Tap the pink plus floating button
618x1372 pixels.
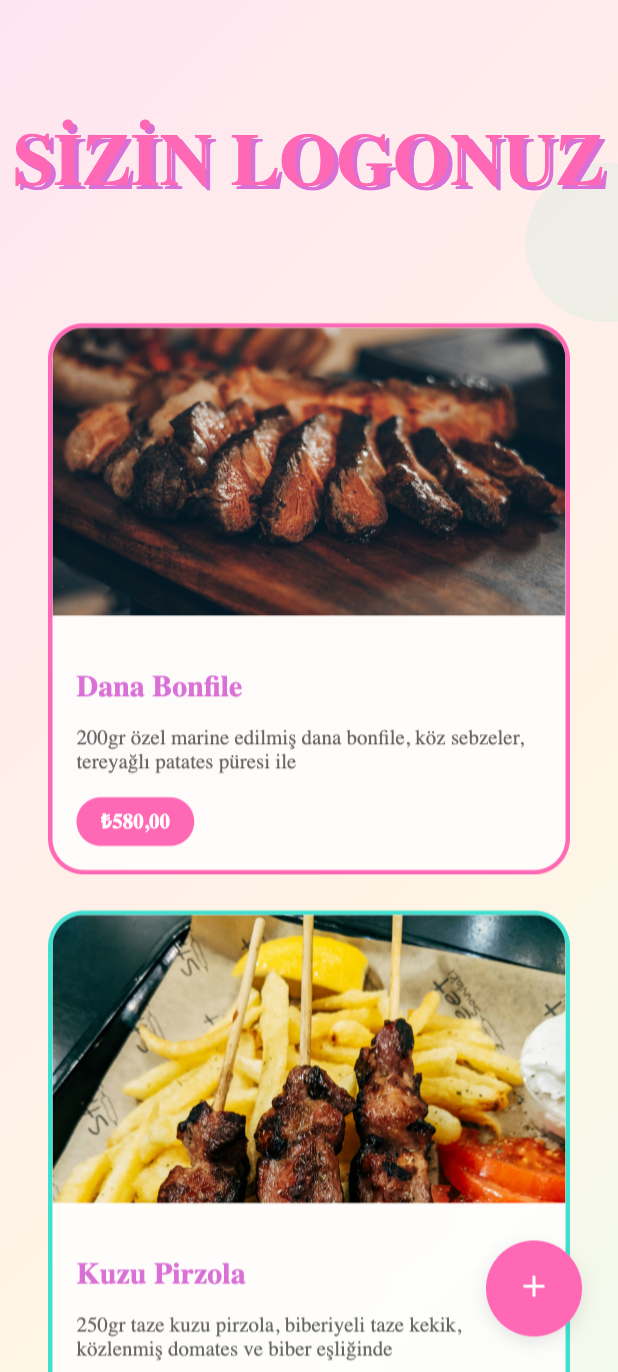point(533,1287)
